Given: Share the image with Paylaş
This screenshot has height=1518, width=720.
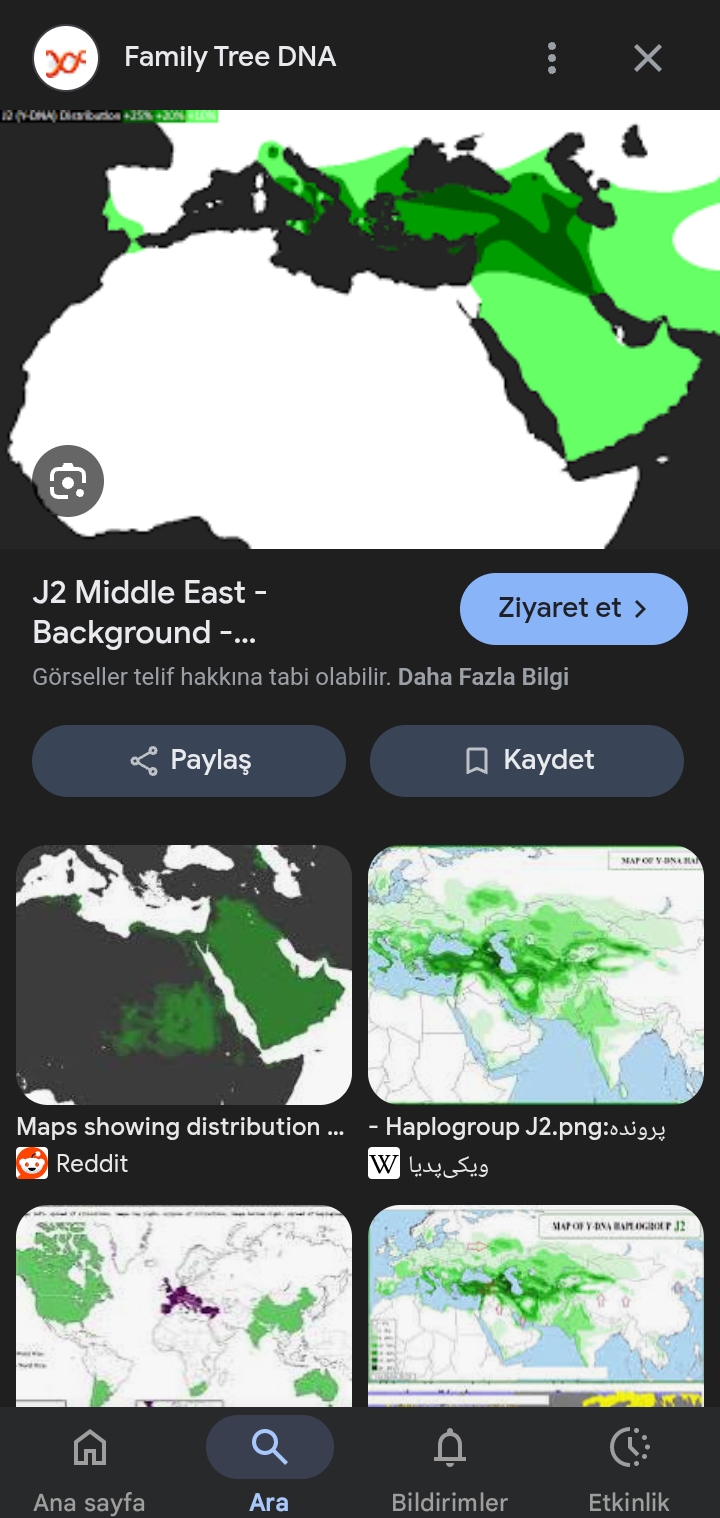Looking at the screenshot, I should click(x=189, y=760).
